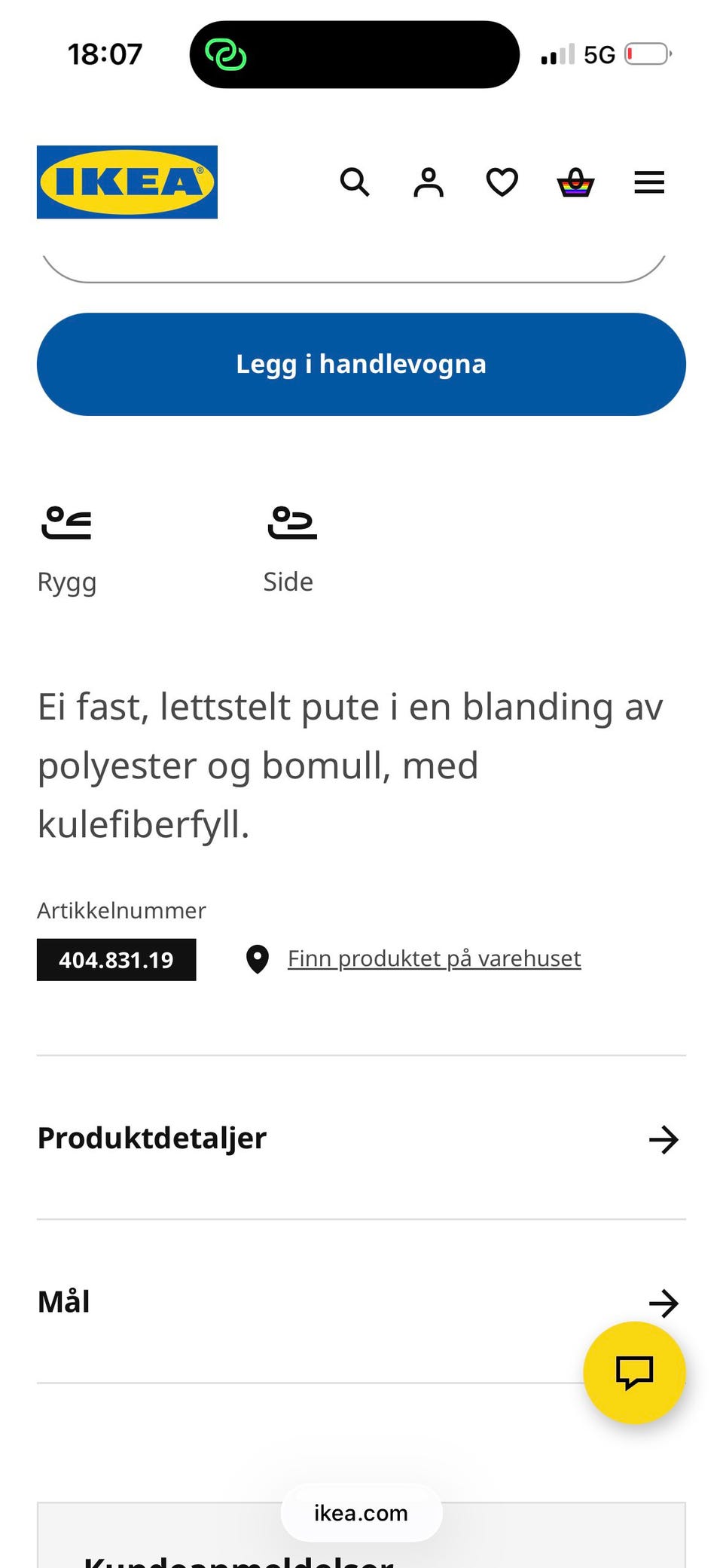Tap the IKEA logo to go home

(127, 182)
